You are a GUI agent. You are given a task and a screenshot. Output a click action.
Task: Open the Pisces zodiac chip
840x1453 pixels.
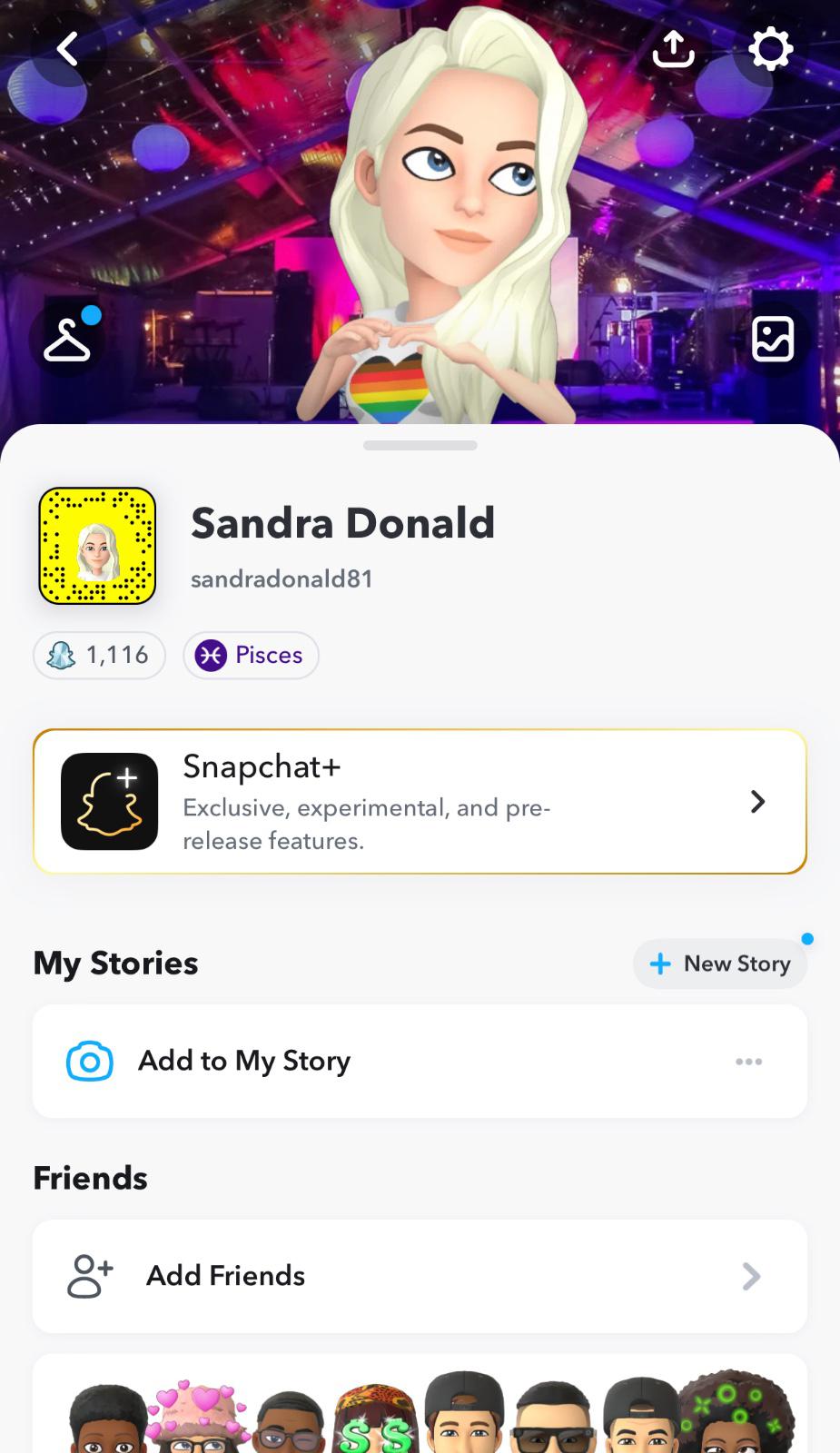click(251, 655)
